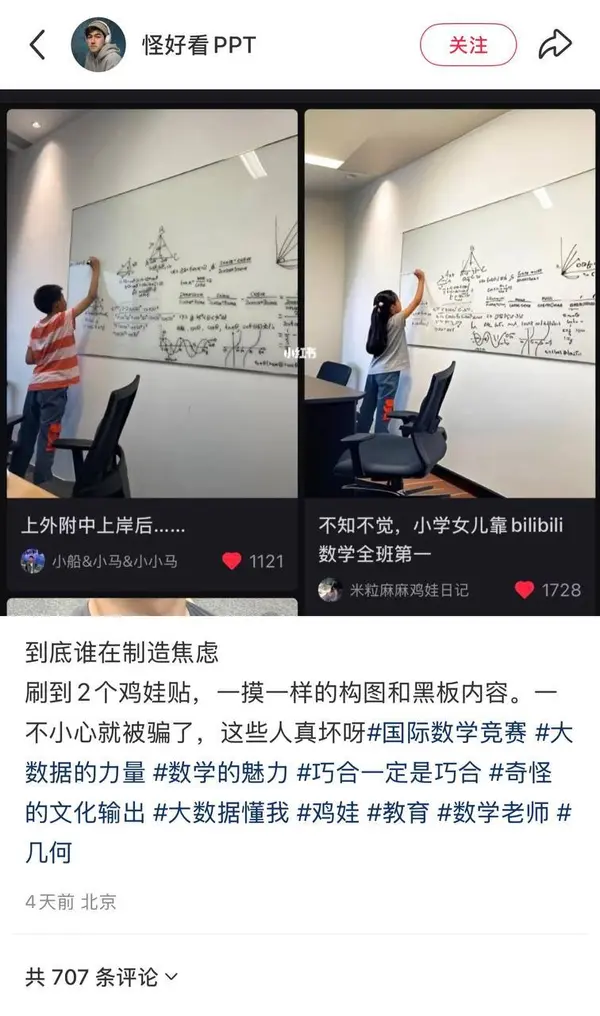
Task: Open the post image in full view
Action: [x=300, y=350]
